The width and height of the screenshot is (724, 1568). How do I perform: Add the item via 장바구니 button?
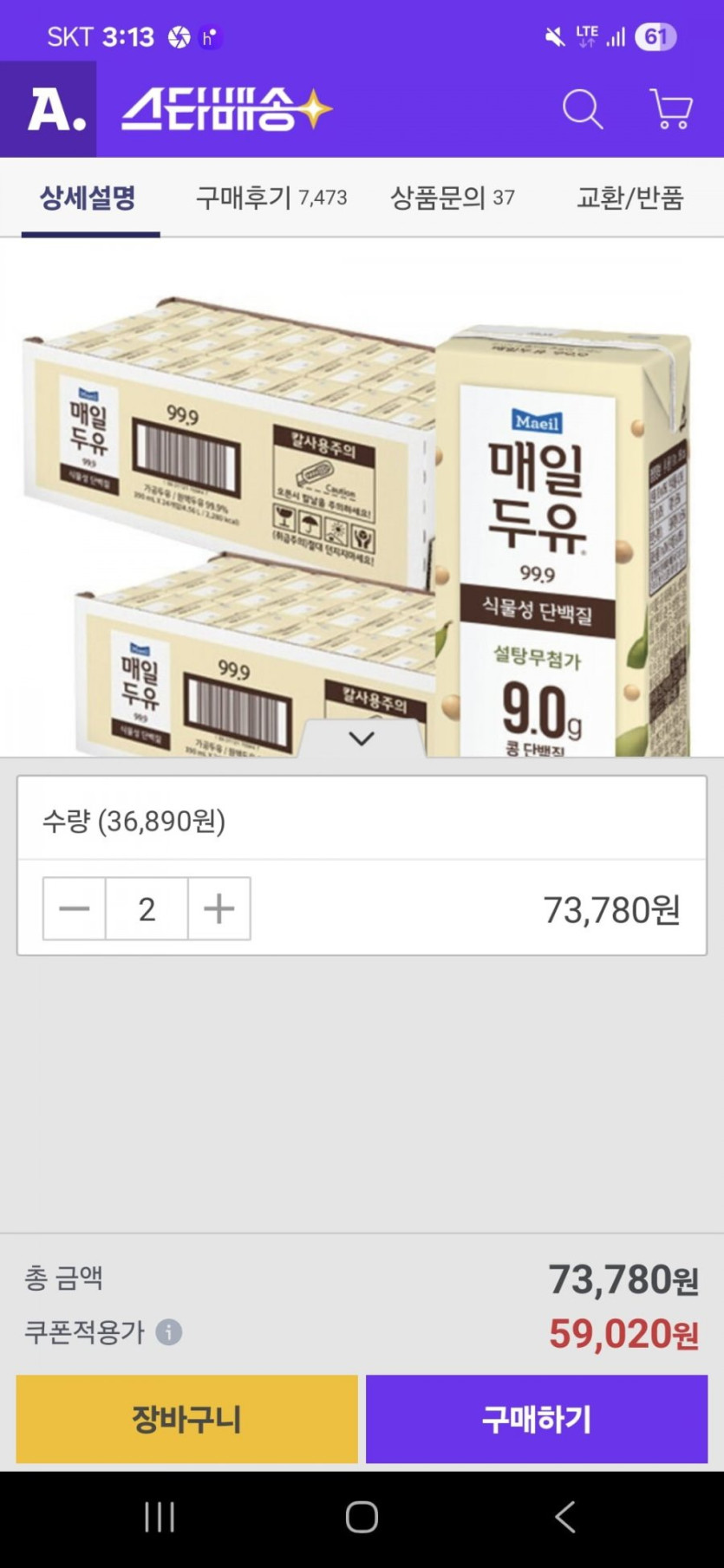[186, 1419]
